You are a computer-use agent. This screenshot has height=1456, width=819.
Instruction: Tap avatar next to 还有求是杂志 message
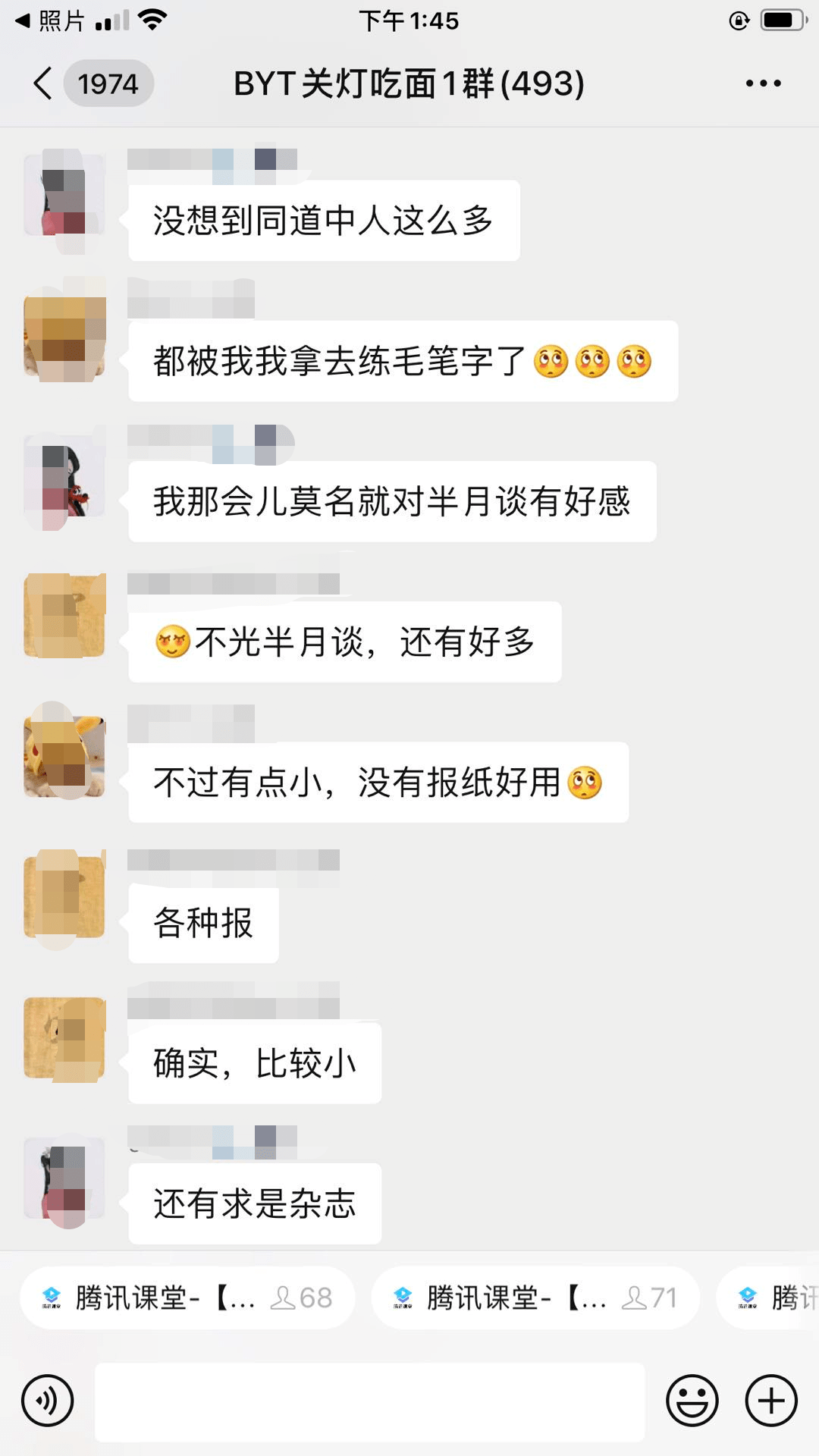64,1179
